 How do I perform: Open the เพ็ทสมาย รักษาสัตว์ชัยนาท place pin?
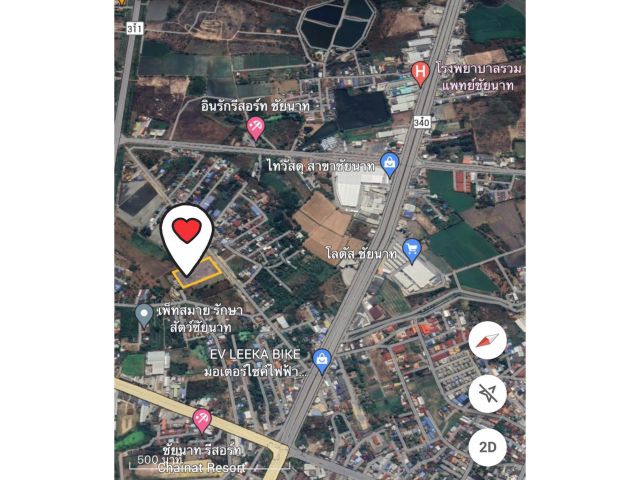(144, 315)
